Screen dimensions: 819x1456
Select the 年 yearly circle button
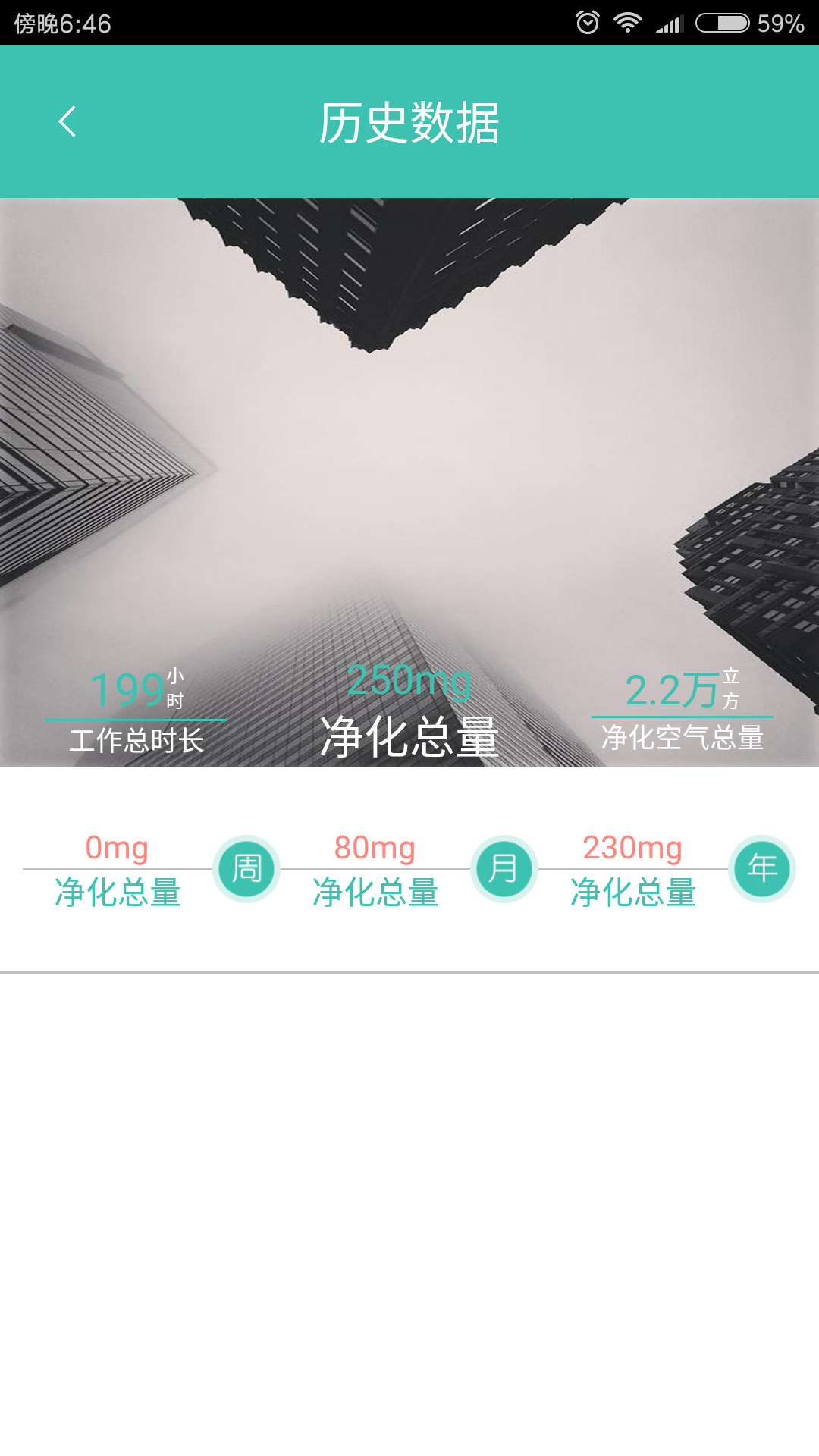tap(761, 868)
